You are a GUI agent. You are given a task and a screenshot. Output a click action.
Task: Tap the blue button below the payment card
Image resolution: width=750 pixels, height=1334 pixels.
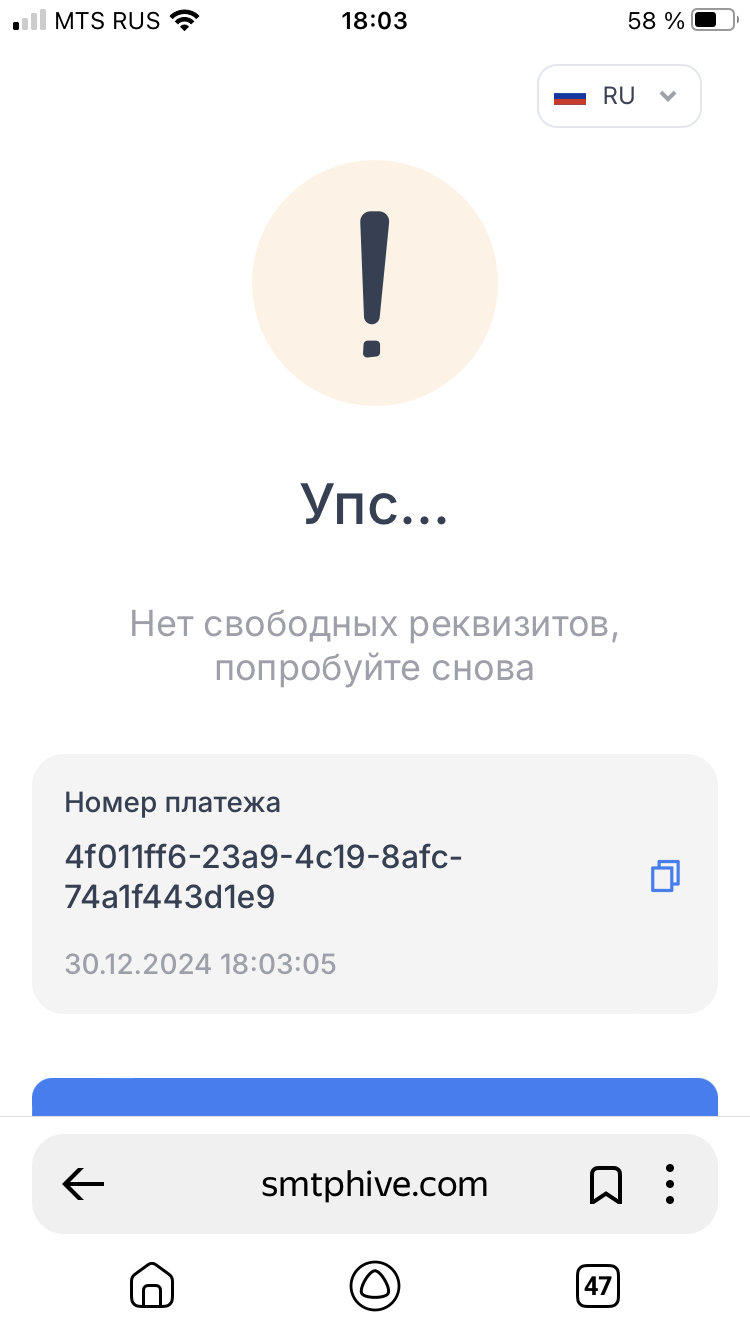375,1097
